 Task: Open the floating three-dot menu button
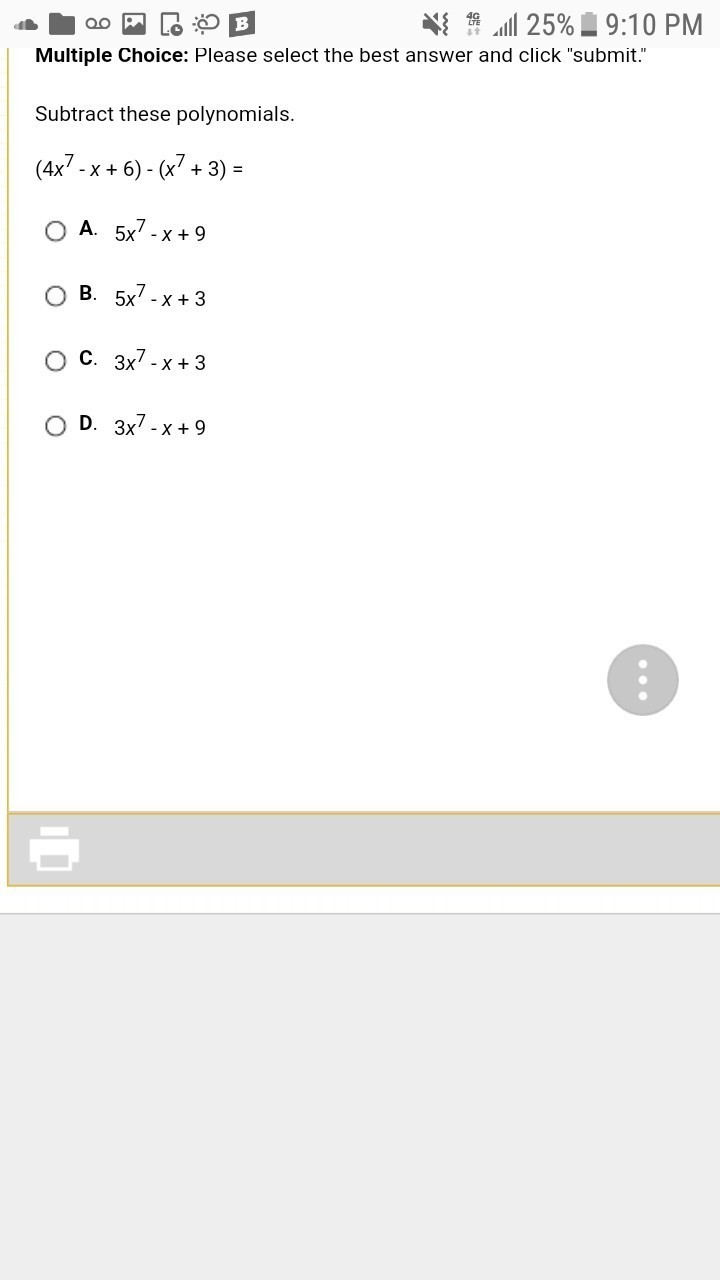pyautogui.click(x=642, y=680)
